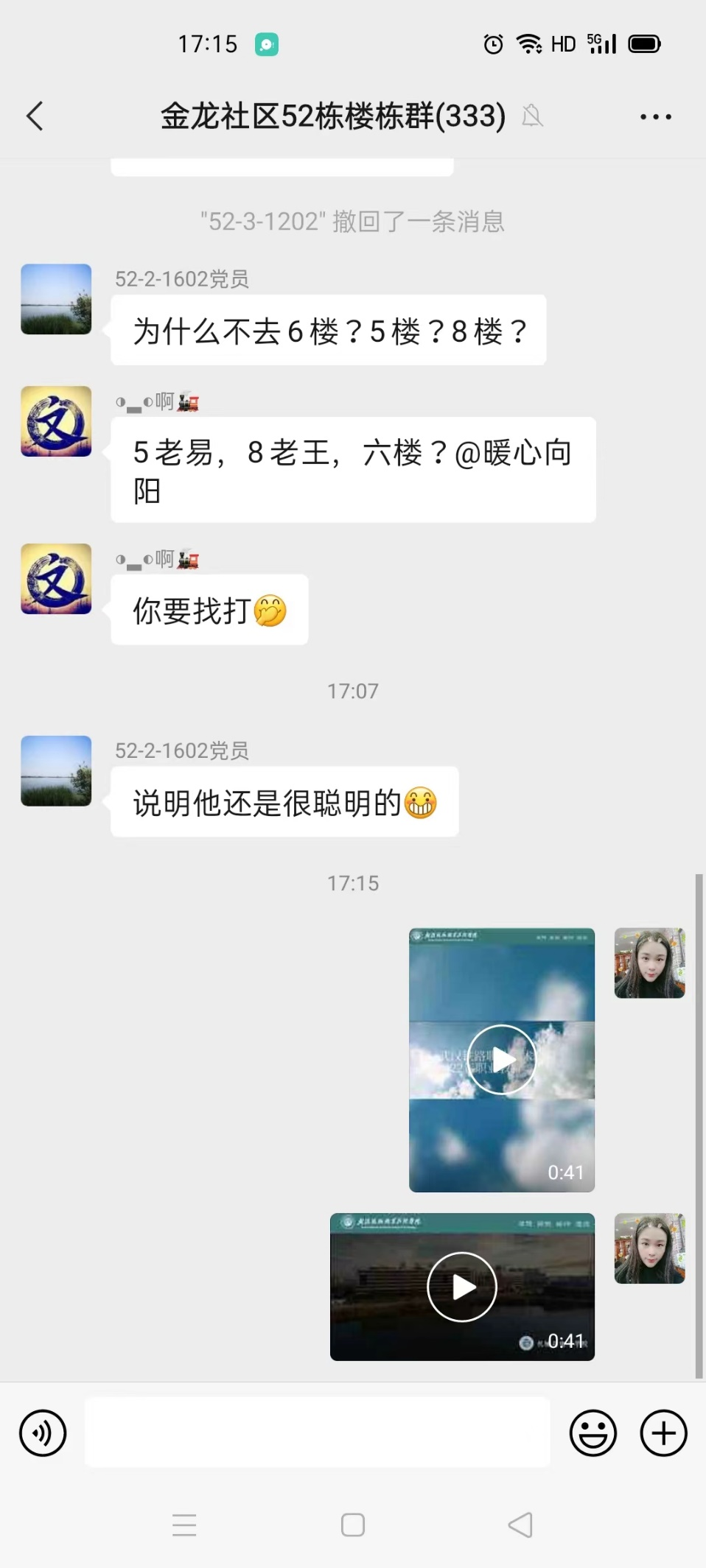Play the cloudy sky video message
This screenshot has height=1568, width=706.
(502, 1060)
